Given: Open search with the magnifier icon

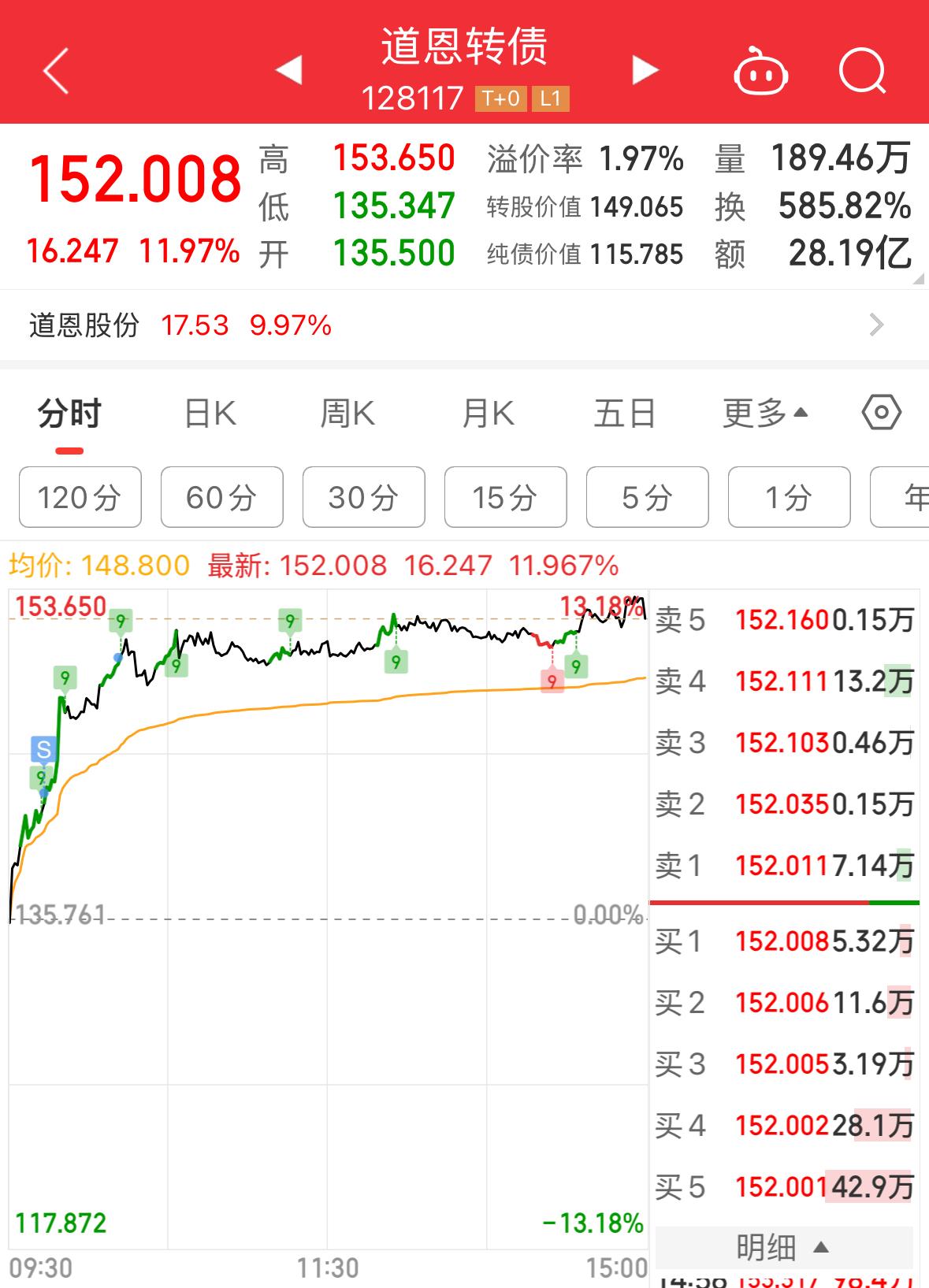Looking at the screenshot, I should [863, 71].
